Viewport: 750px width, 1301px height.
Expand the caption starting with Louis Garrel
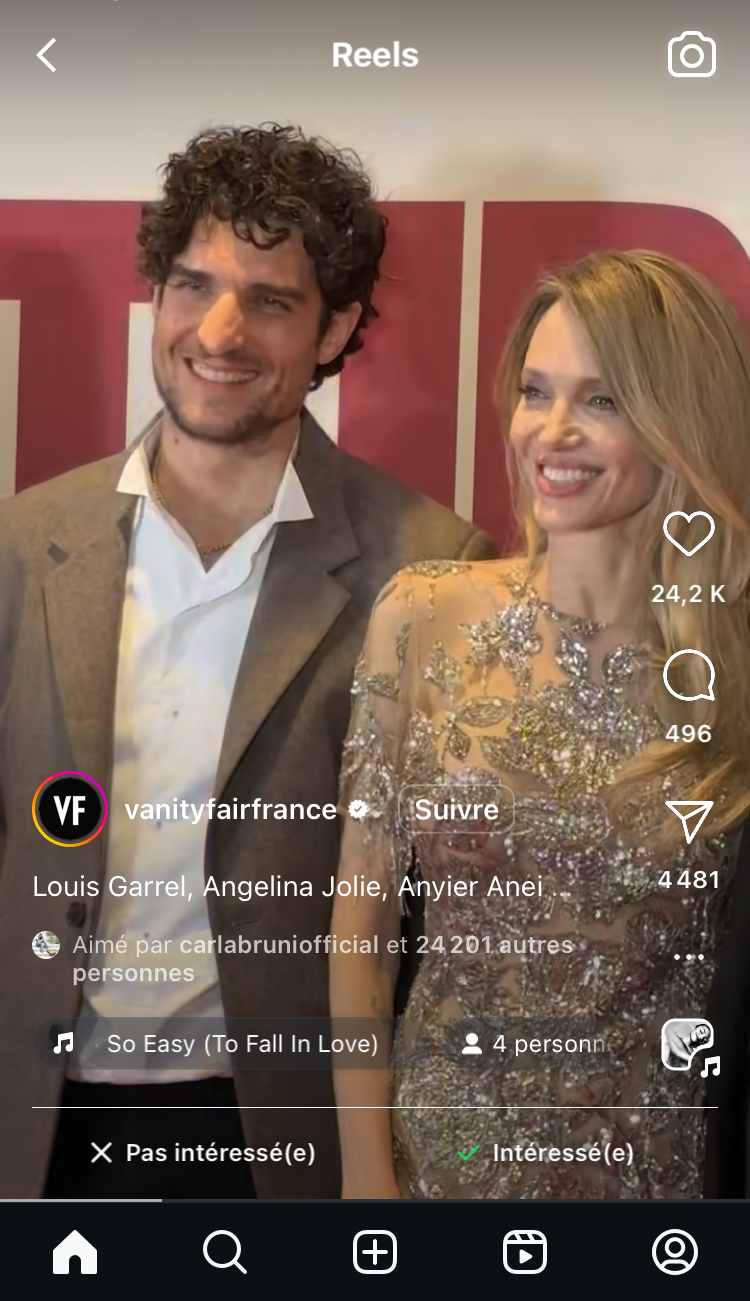point(303,887)
